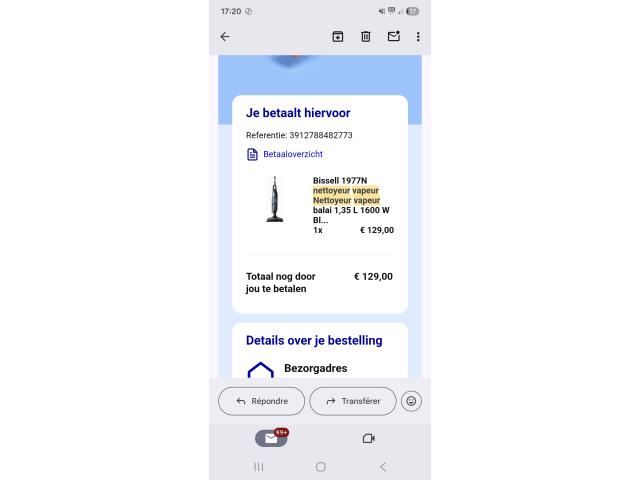The height and width of the screenshot is (480, 640).
Task: Switch to the Meet video tab
Action: (368, 438)
